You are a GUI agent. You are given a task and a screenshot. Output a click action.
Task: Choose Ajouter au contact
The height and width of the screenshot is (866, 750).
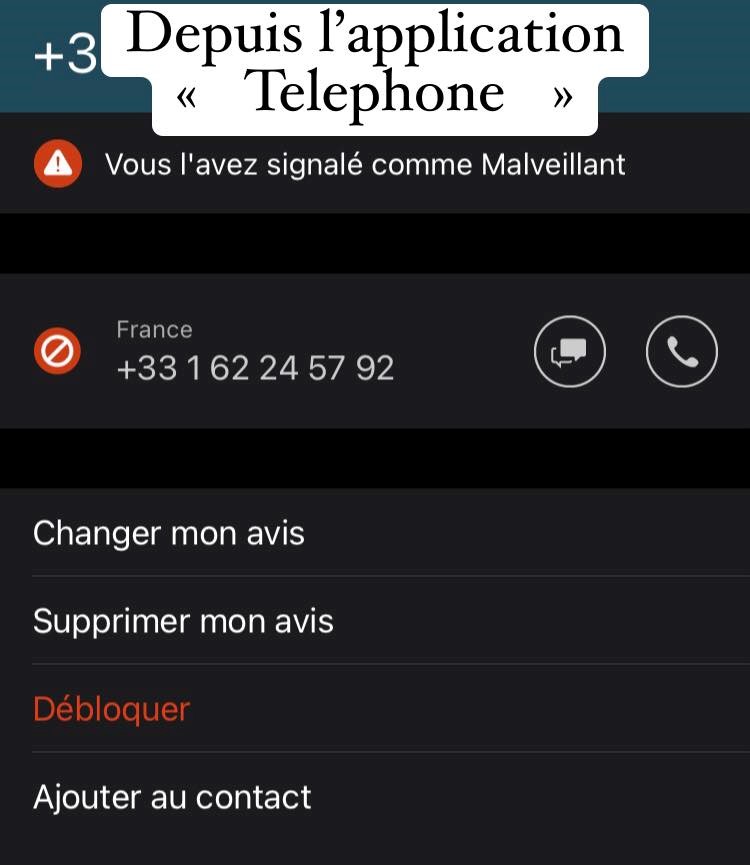click(172, 797)
